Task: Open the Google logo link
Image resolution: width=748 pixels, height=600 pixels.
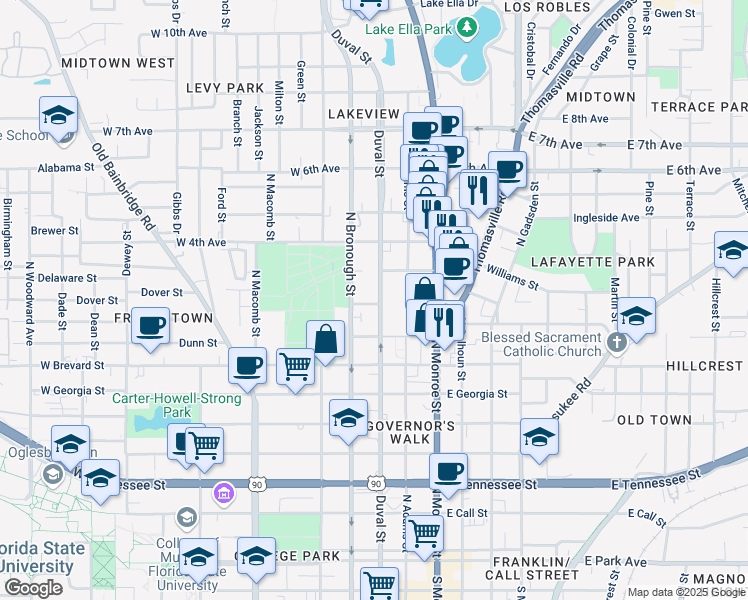Action: point(33,588)
